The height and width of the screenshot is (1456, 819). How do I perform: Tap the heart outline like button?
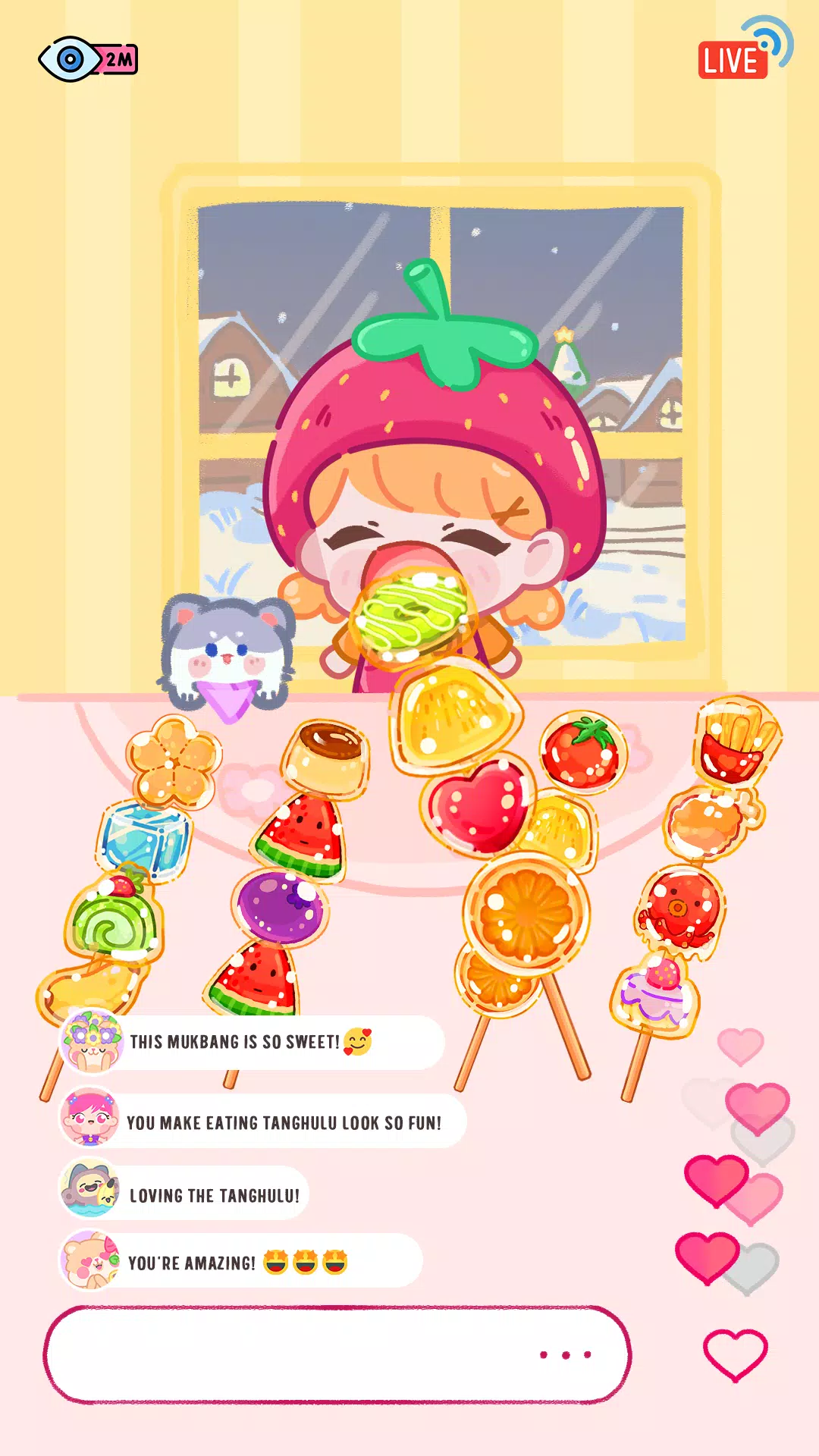pos(735,1354)
